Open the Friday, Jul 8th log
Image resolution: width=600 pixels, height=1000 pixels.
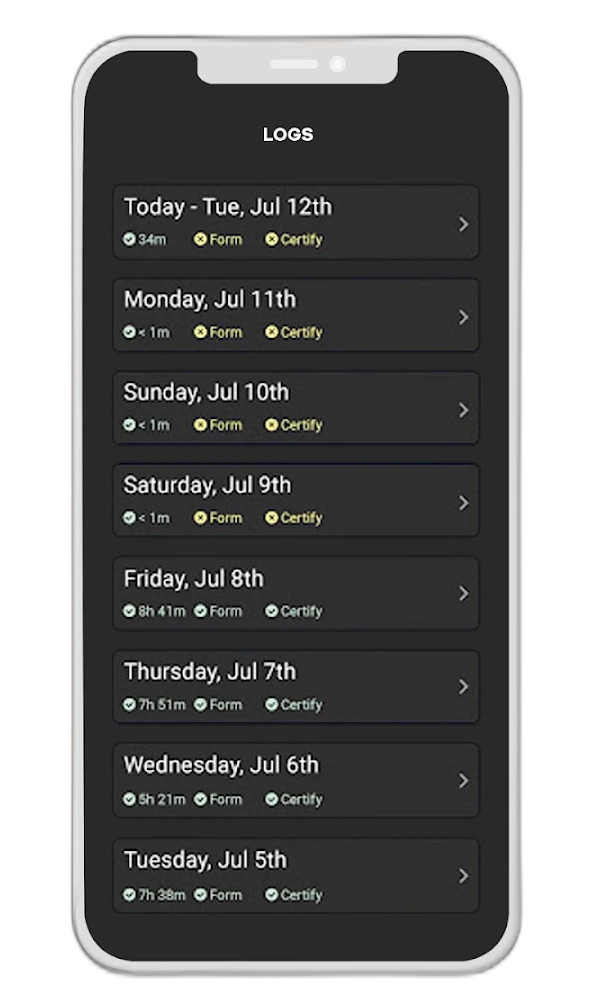point(296,594)
